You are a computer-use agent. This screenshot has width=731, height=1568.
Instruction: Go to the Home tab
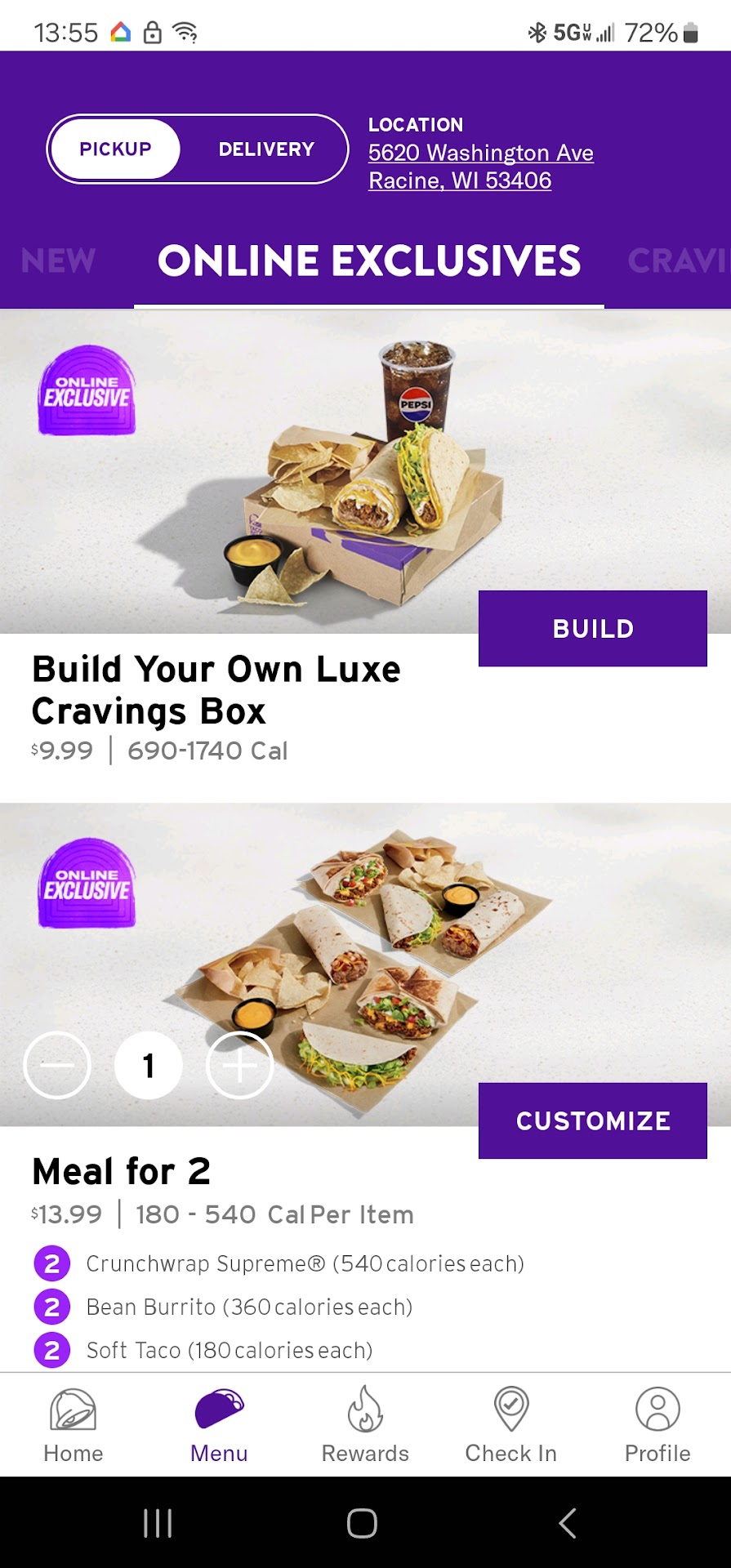click(x=74, y=1425)
